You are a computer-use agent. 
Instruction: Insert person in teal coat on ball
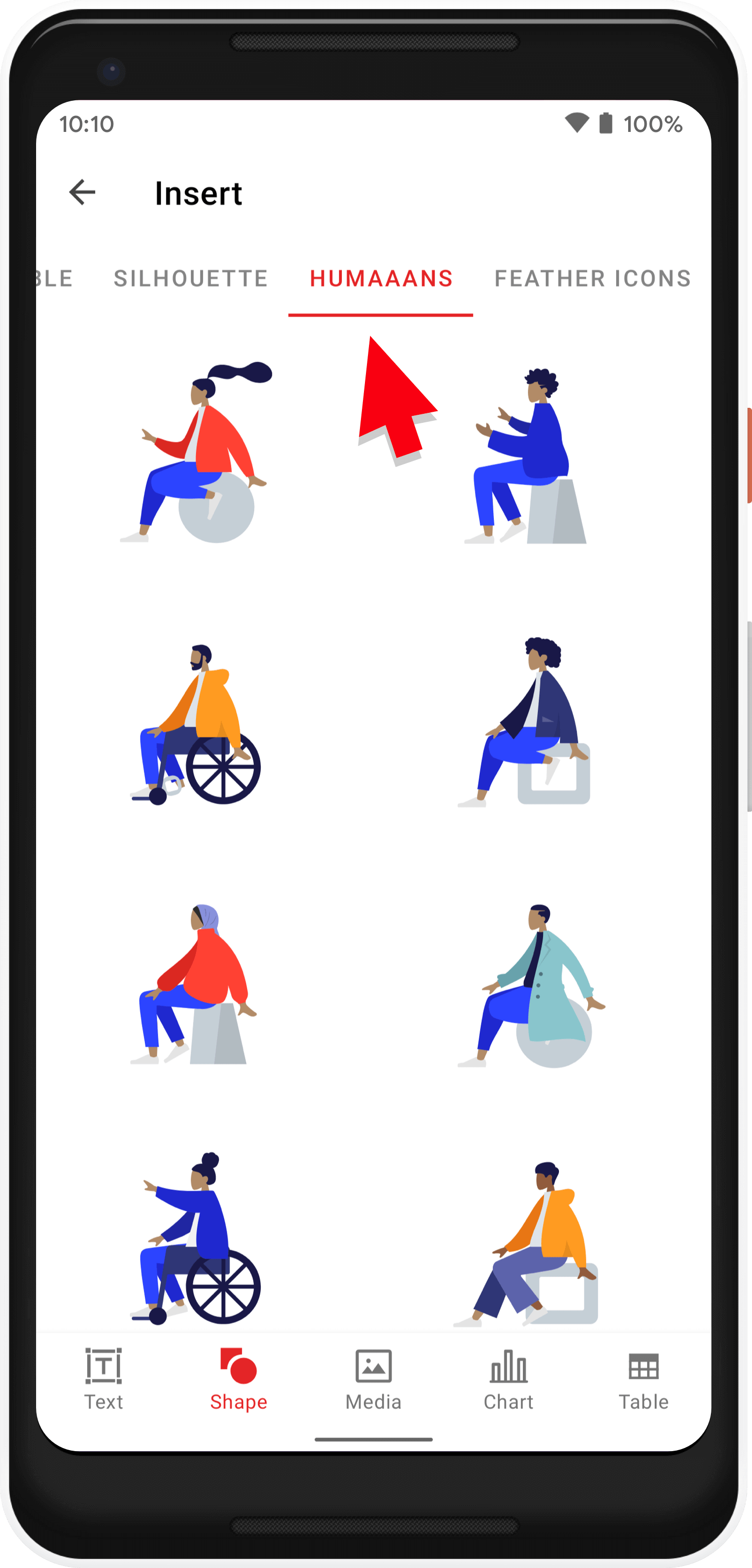pos(530,986)
